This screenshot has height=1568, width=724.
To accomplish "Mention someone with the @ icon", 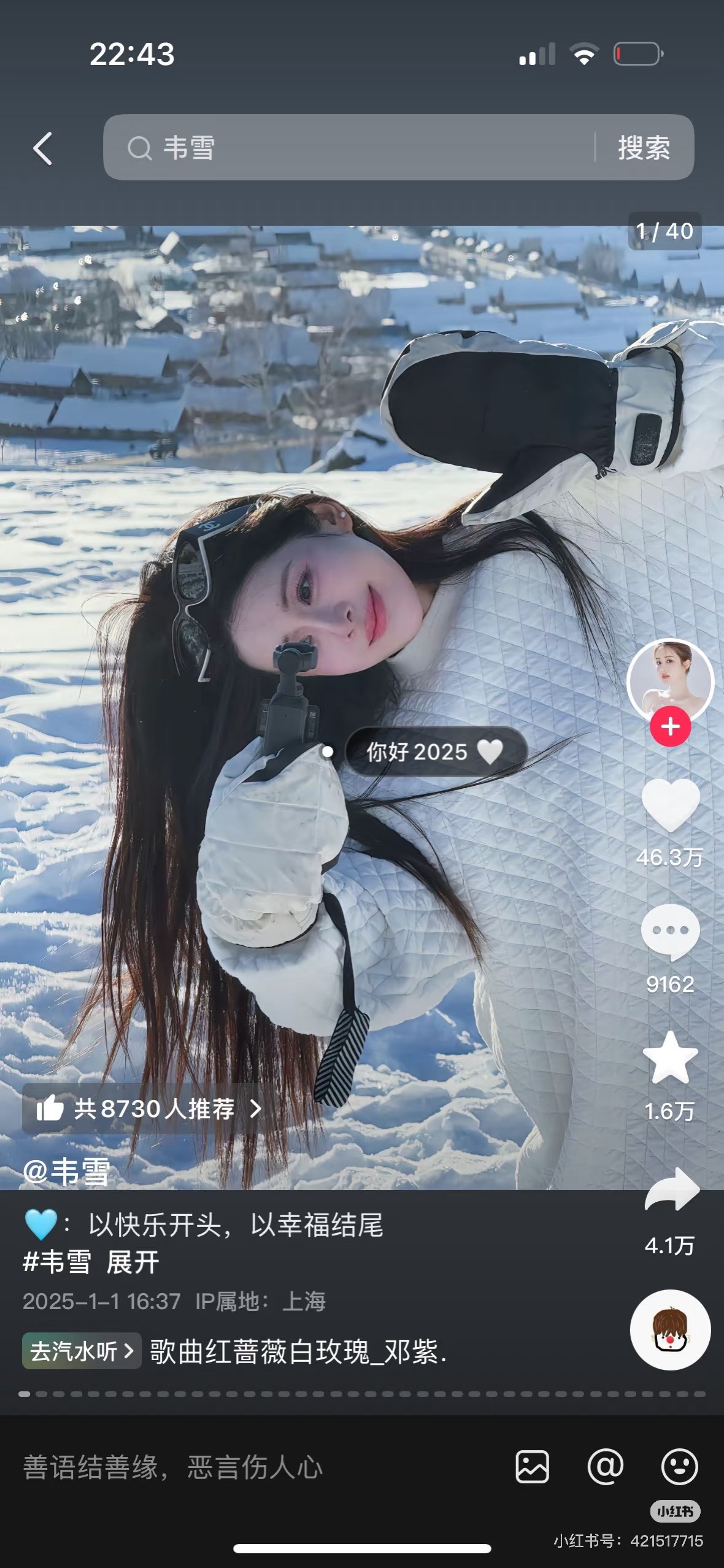I will coord(605,1467).
